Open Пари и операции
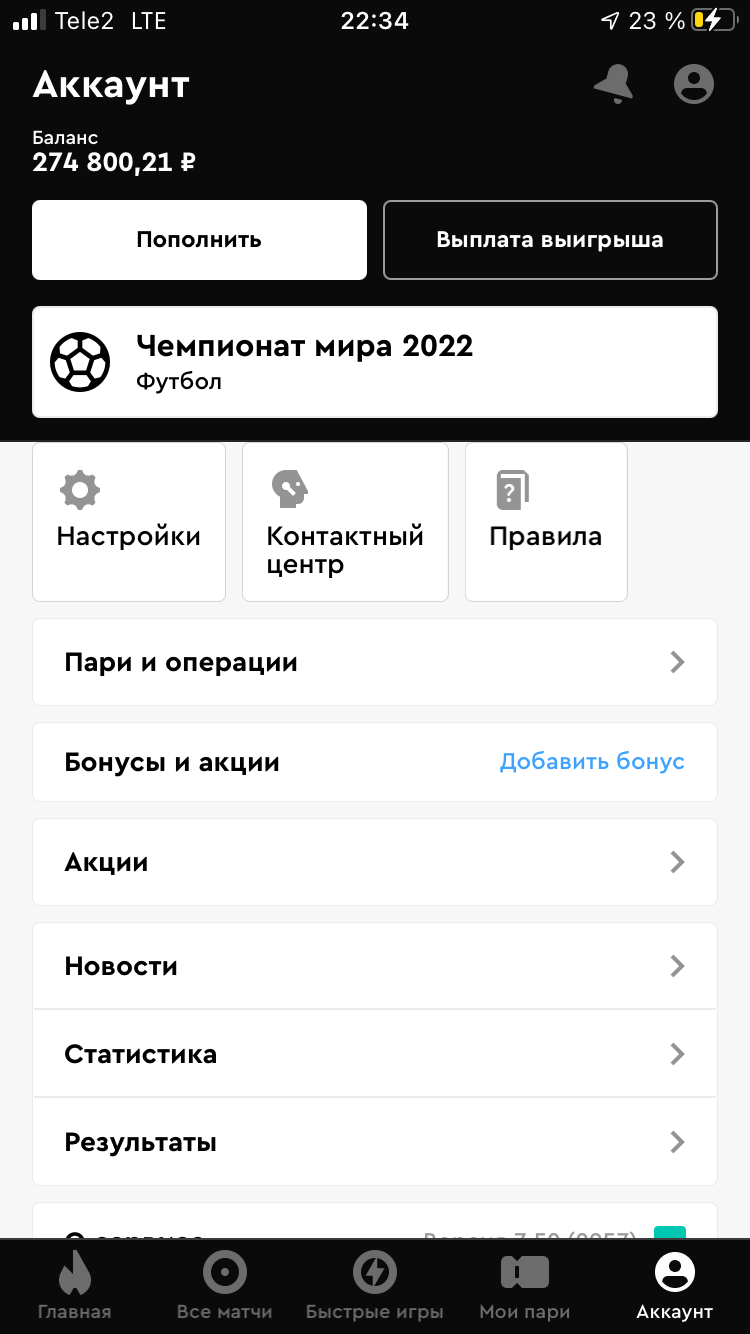750x1334 pixels. coord(375,662)
